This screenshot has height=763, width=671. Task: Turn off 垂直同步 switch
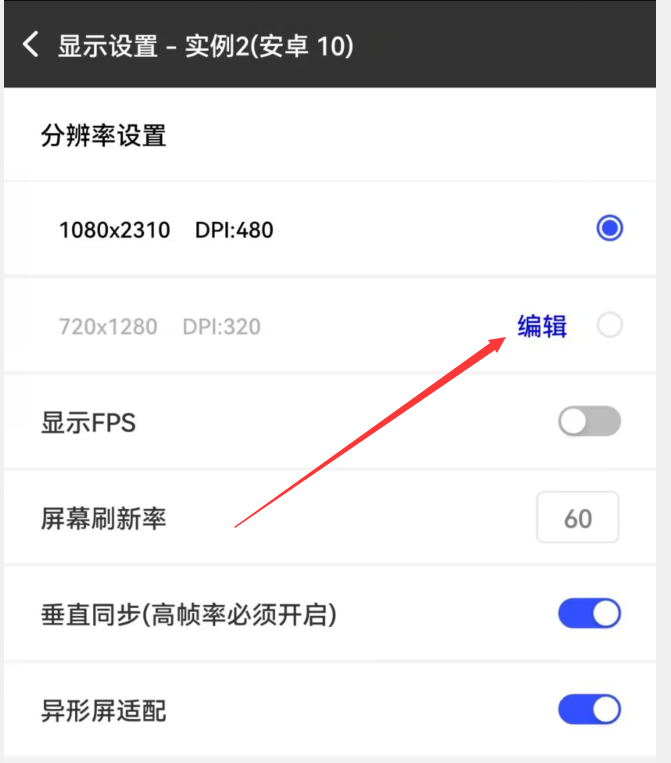[x=589, y=614]
